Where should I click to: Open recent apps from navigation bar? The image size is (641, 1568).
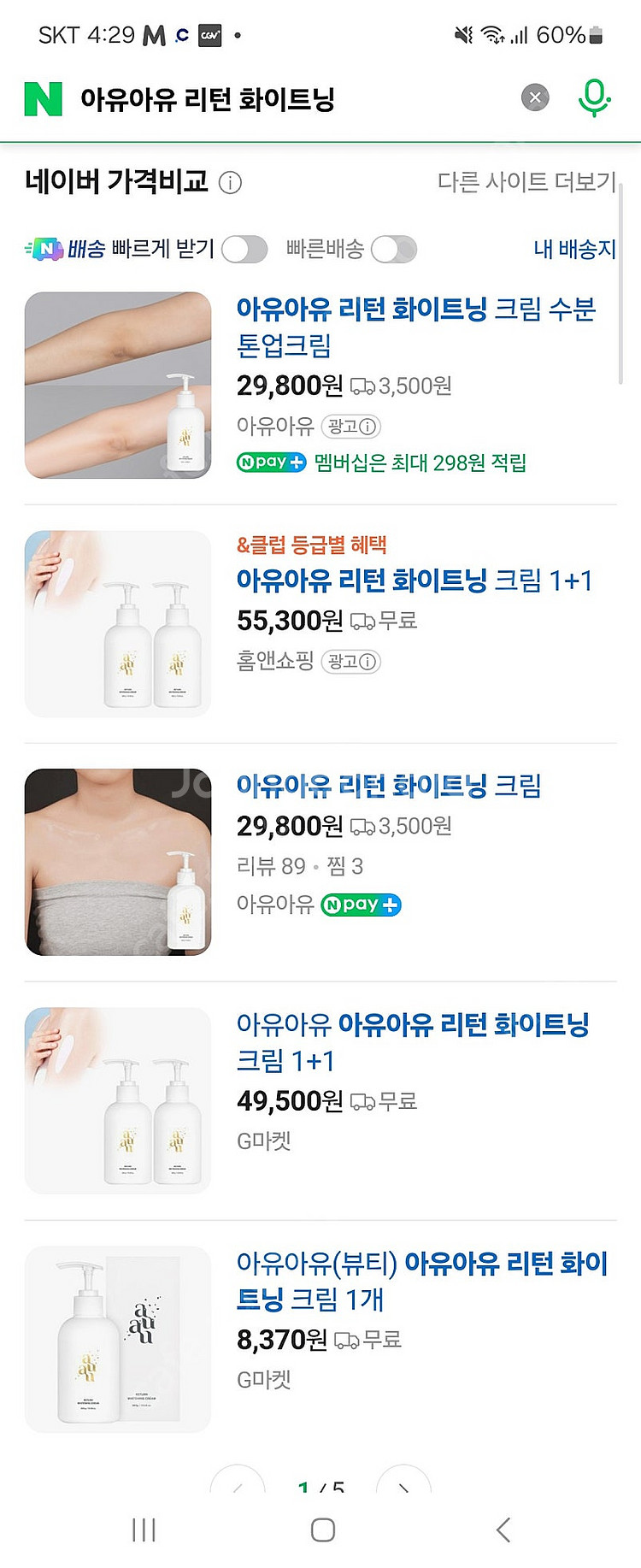(x=144, y=1530)
